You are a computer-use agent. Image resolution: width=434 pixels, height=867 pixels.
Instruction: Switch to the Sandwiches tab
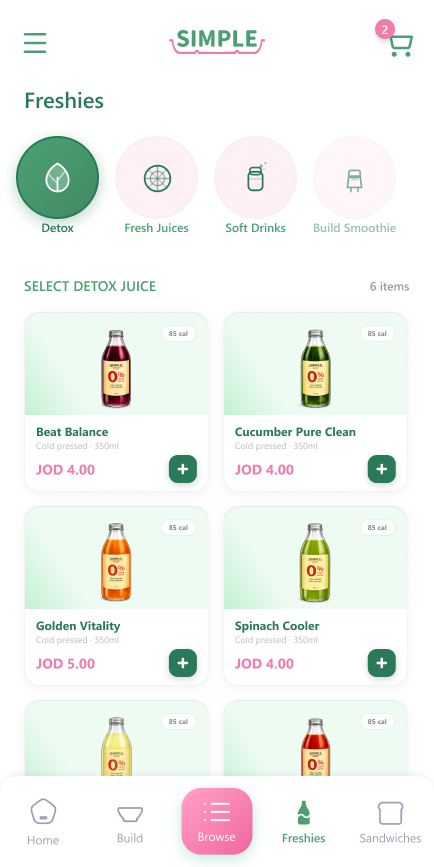click(390, 822)
